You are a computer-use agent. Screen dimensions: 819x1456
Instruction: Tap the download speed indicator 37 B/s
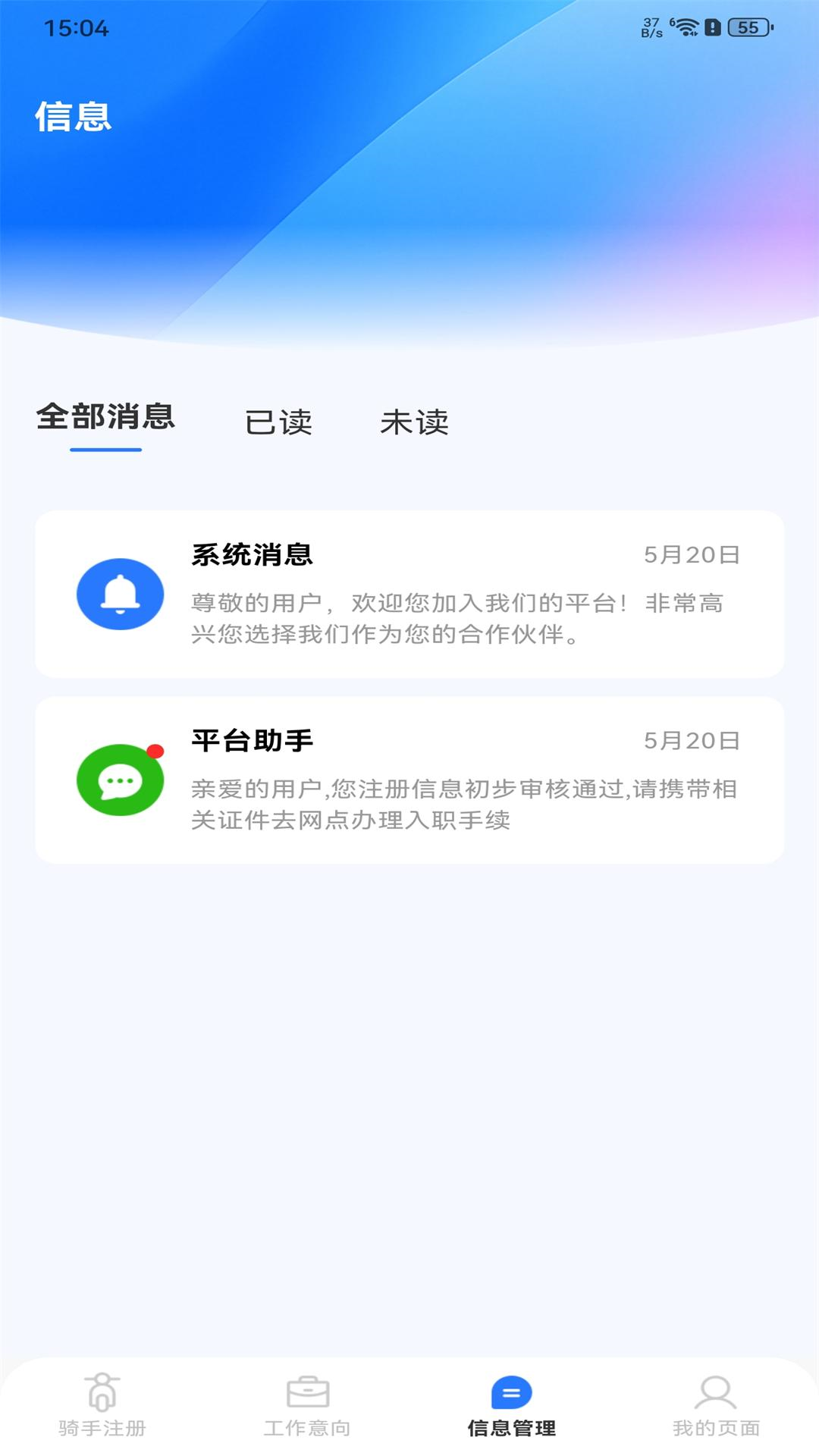coord(649,27)
